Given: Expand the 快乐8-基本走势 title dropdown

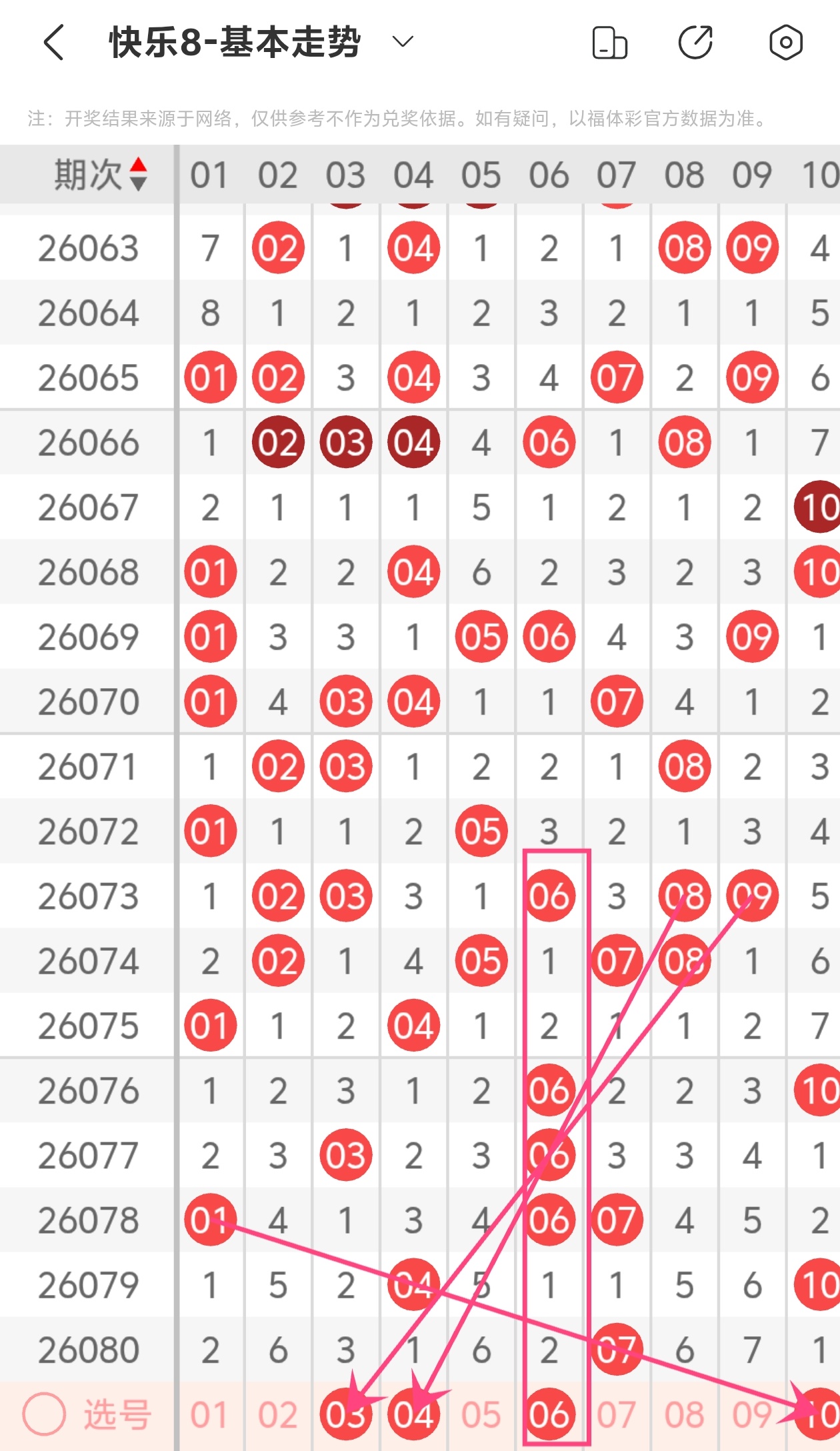Looking at the screenshot, I should click(403, 42).
